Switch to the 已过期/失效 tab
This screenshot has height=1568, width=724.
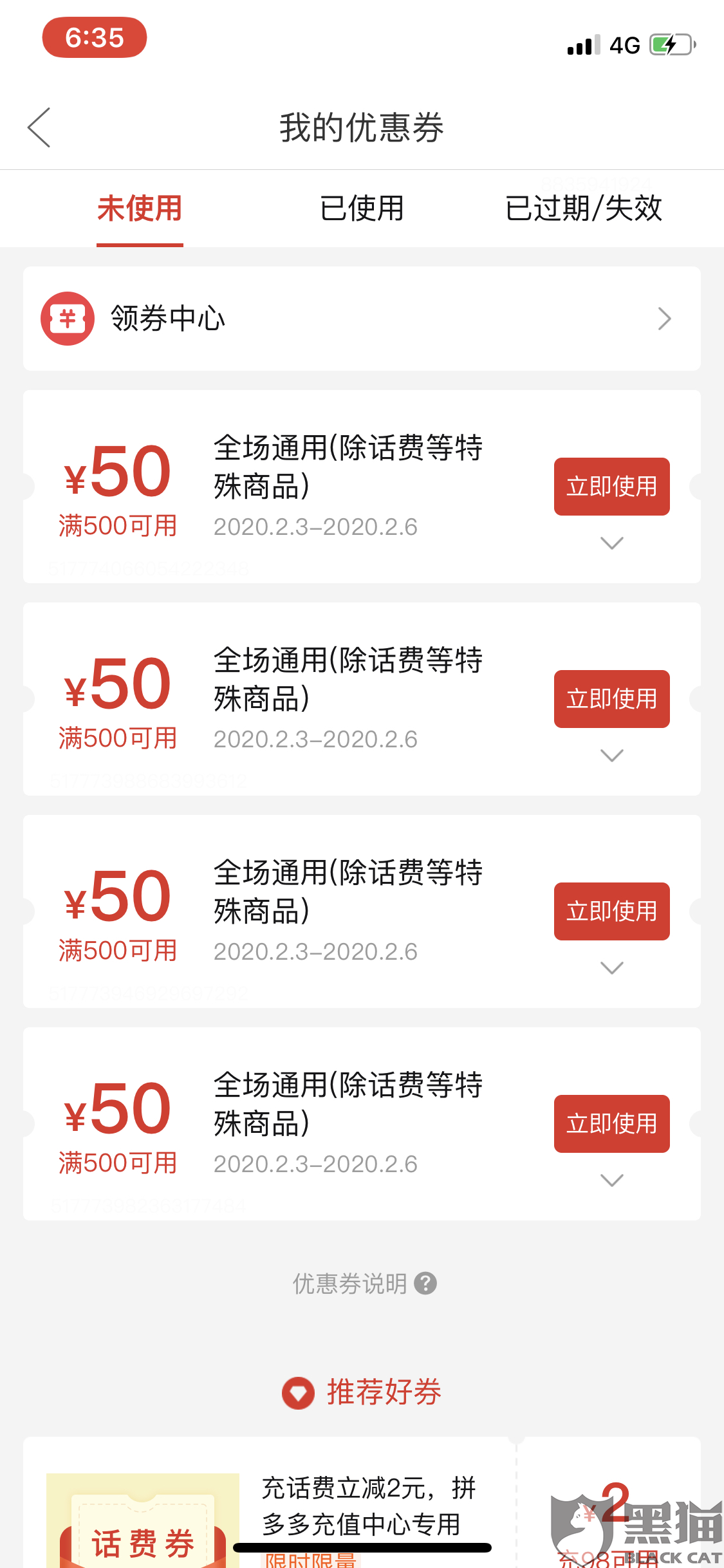click(583, 209)
